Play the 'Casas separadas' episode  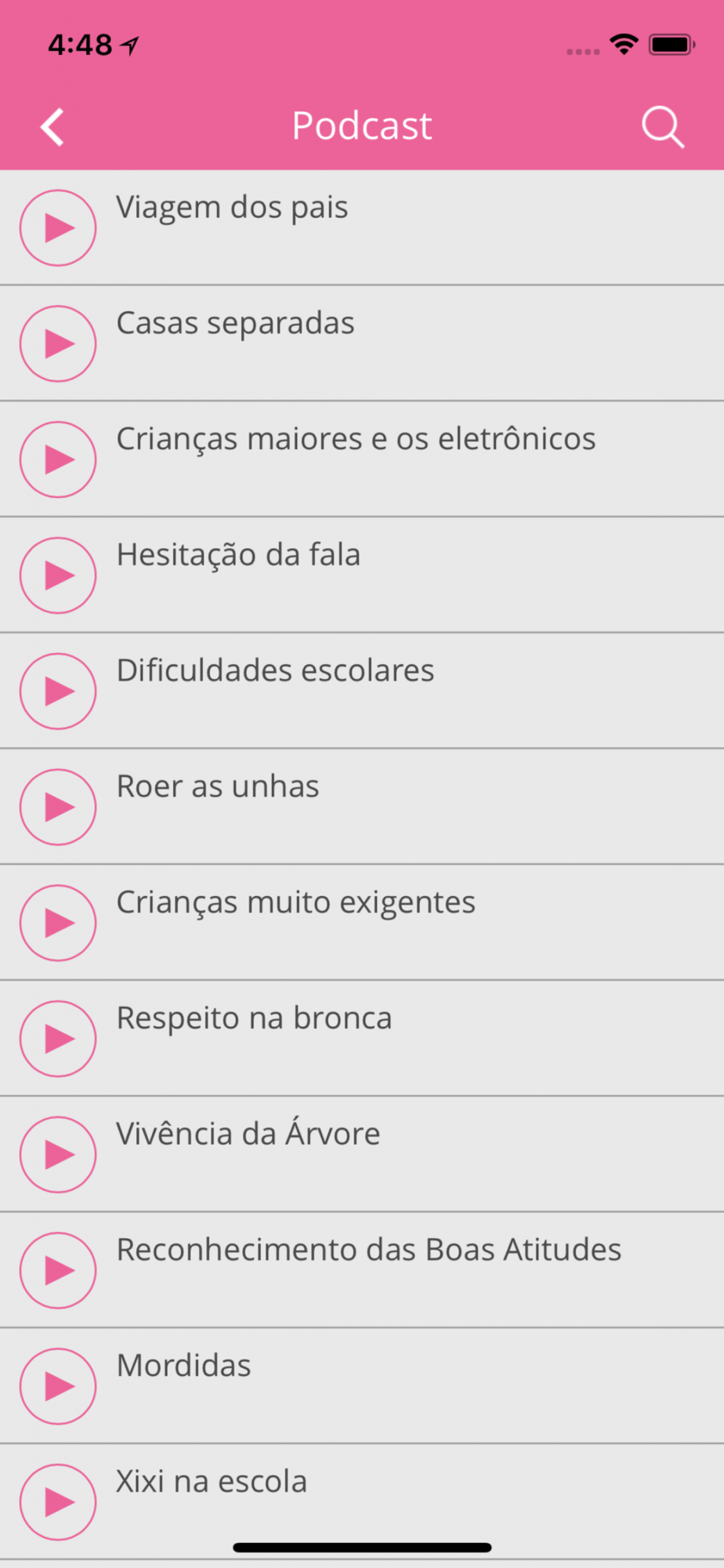[58, 344]
